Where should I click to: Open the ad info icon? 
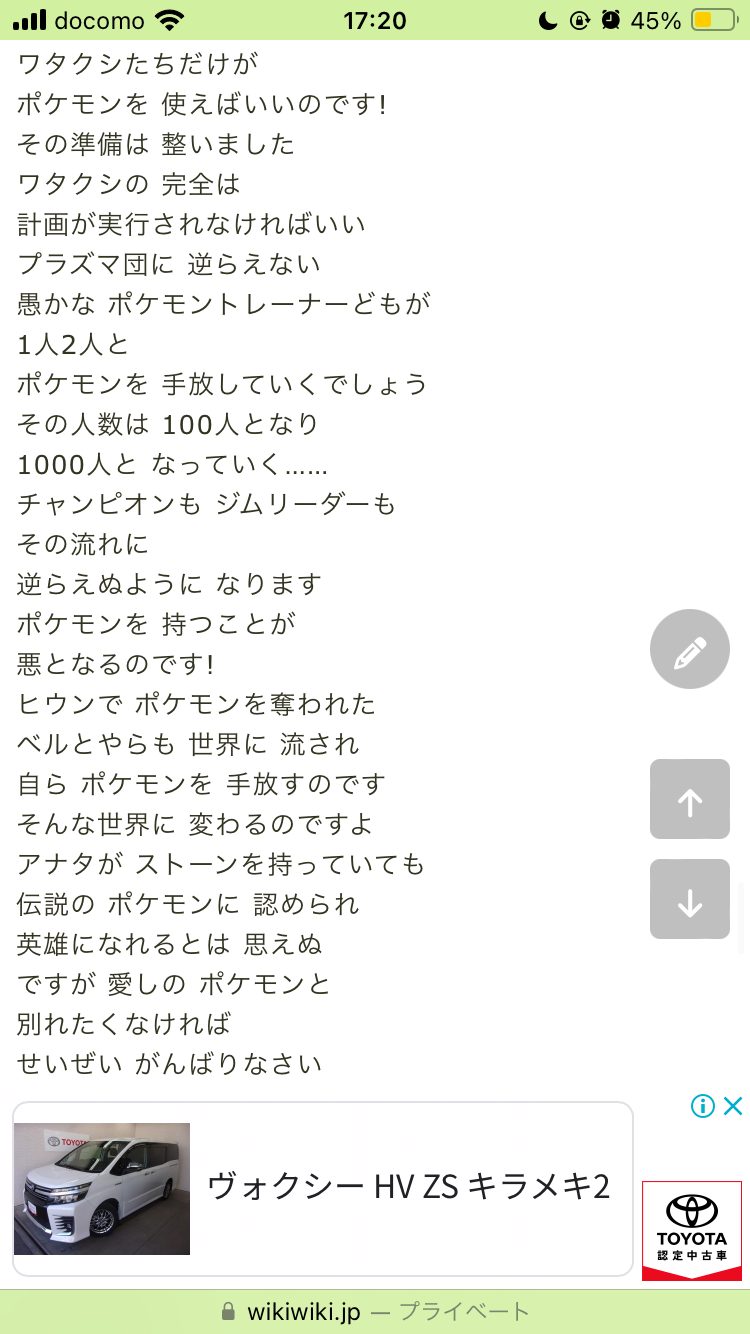[x=703, y=1105]
